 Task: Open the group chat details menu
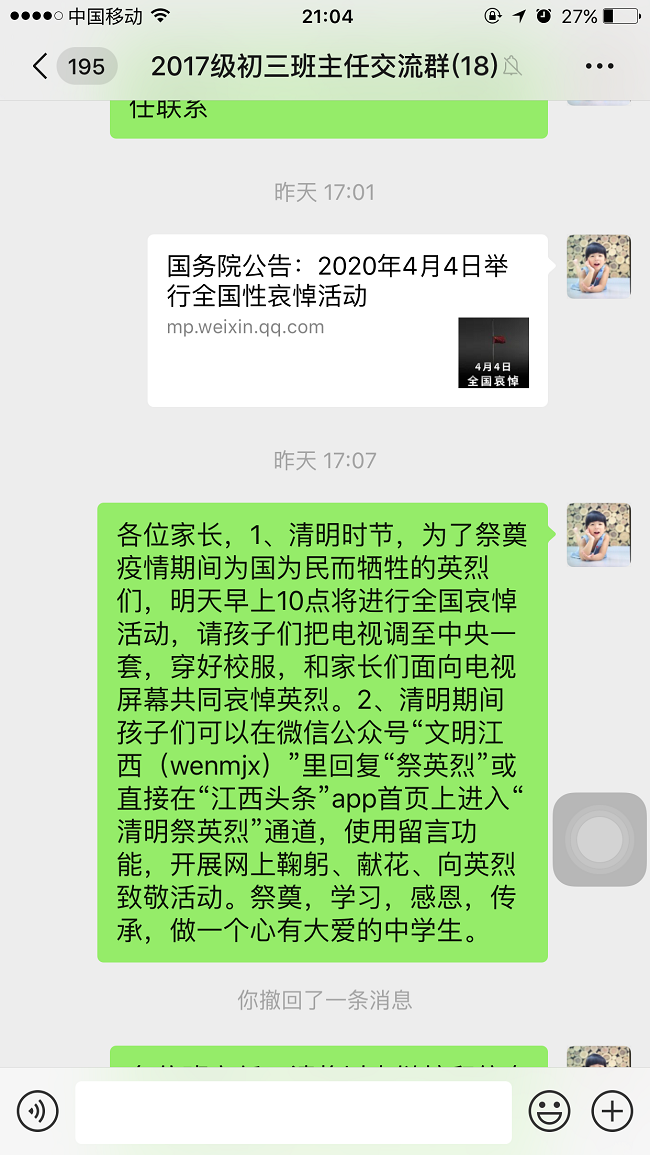tap(599, 67)
